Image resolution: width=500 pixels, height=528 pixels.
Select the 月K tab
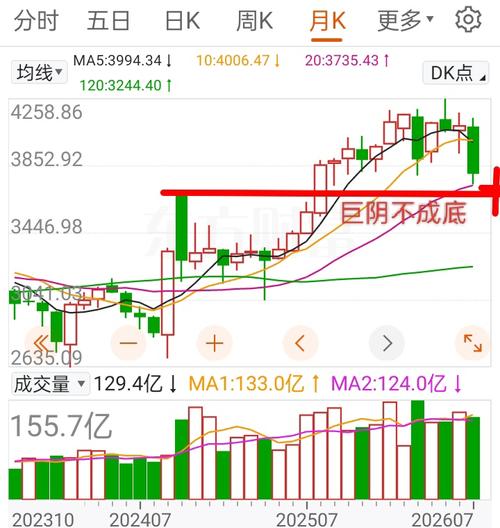point(328,21)
